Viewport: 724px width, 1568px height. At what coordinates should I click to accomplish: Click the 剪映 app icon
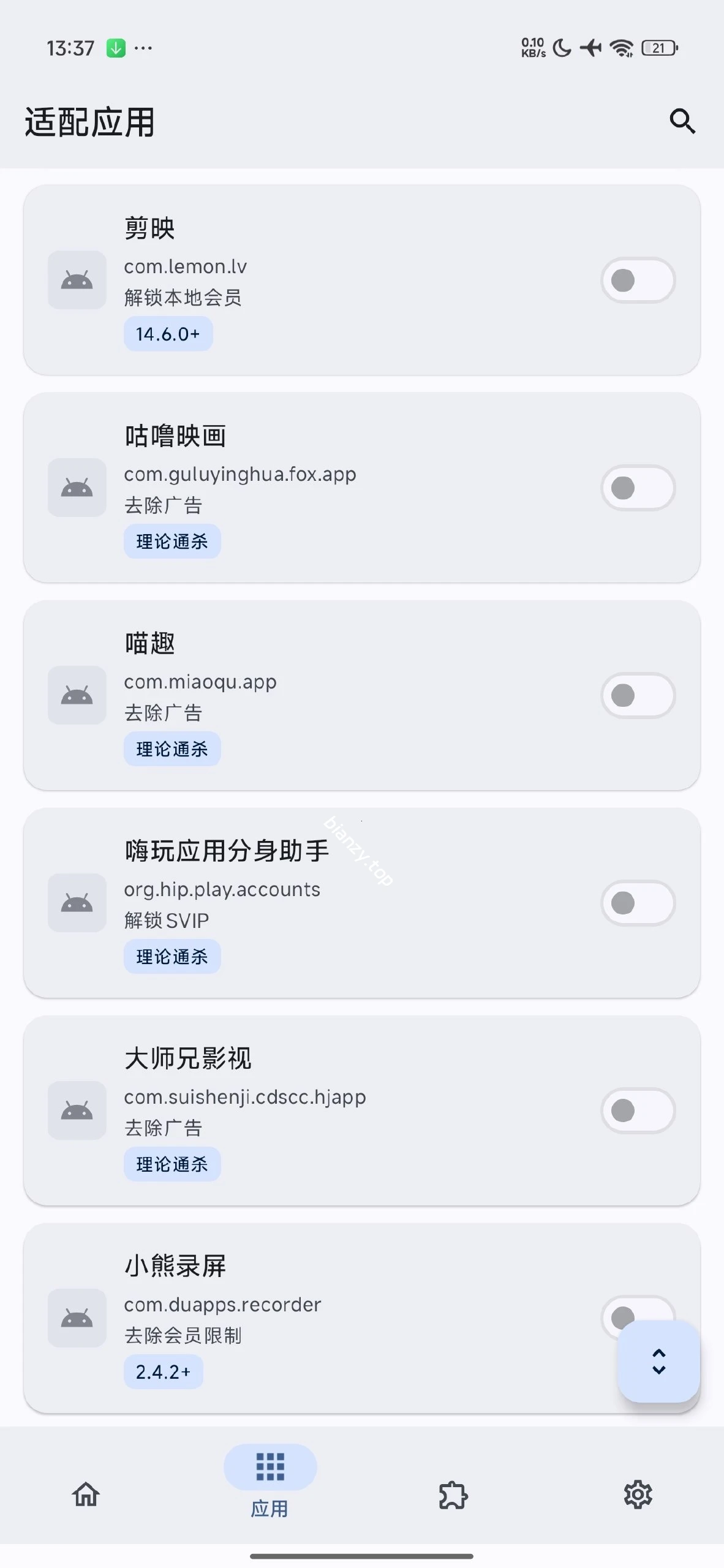(x=76, y=280)
